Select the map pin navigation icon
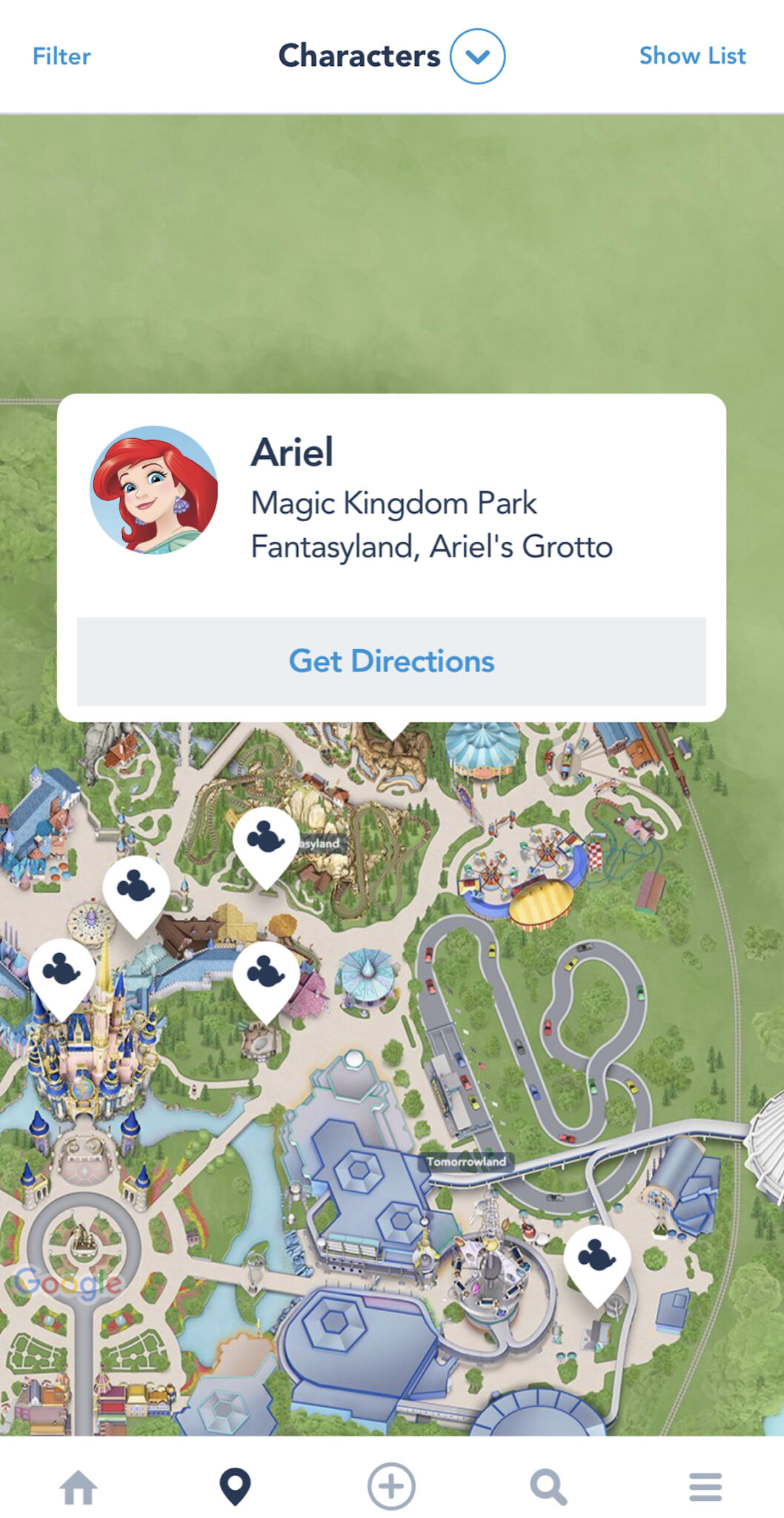 click(235, 1487)
